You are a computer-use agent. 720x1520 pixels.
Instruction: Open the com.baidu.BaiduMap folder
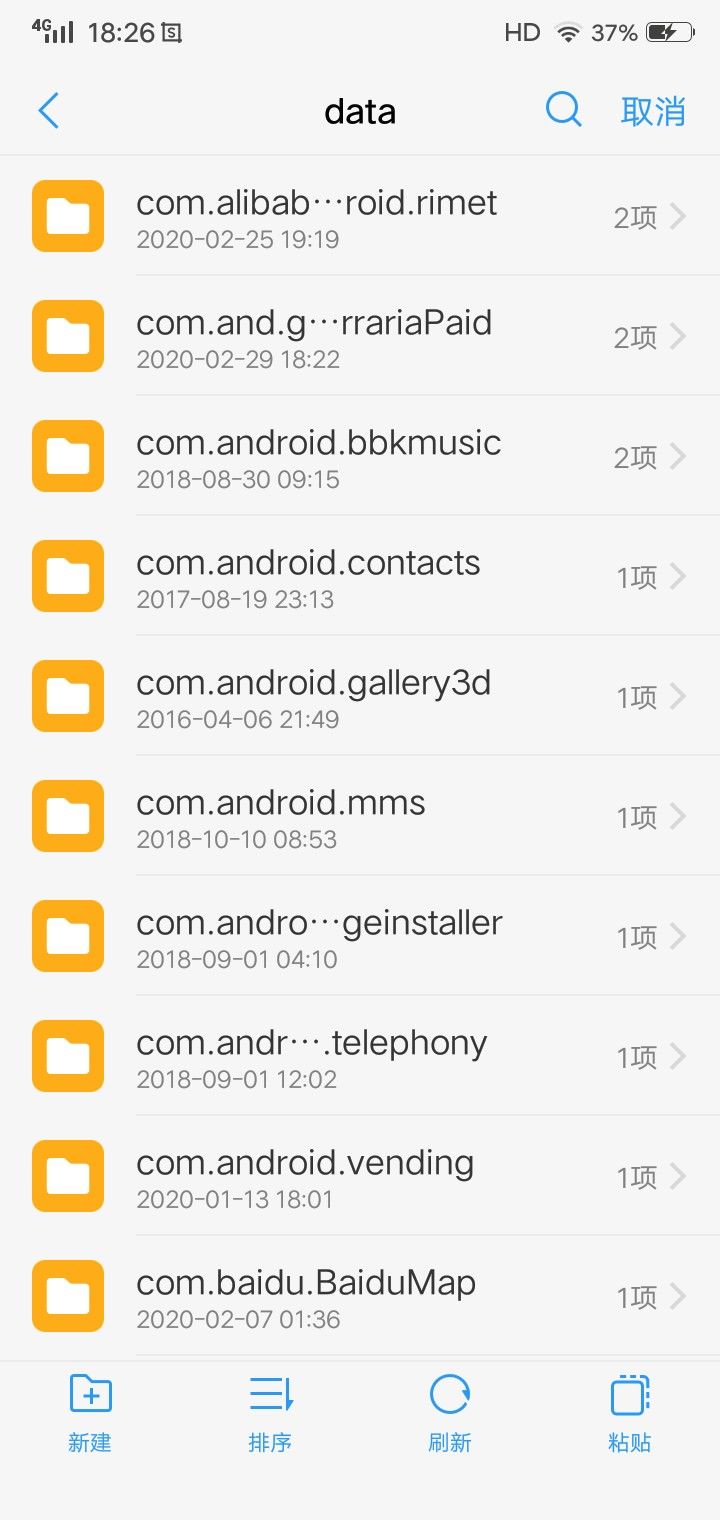coord(360,1296)
